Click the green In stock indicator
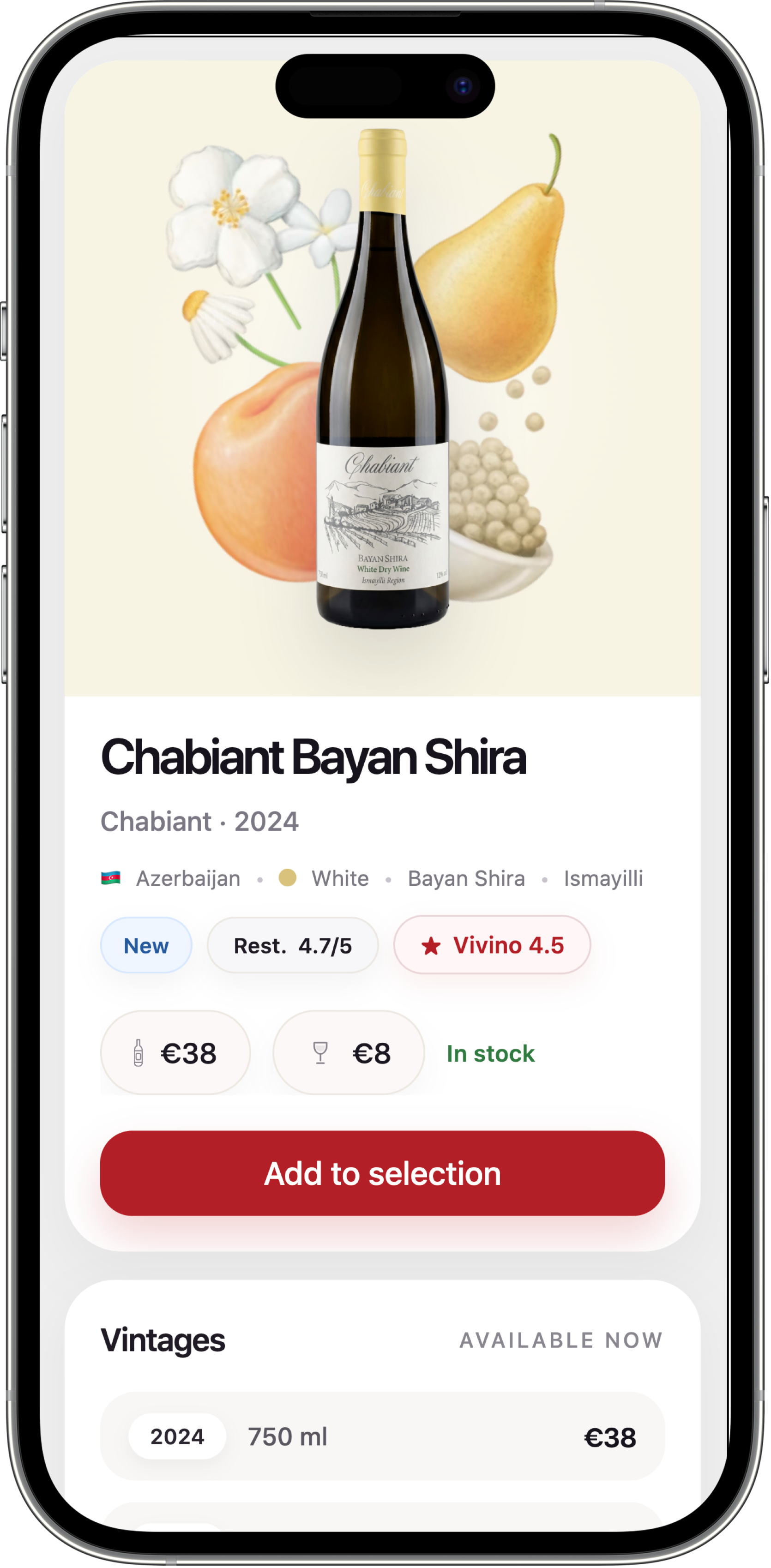 [x=490, y=1053]
